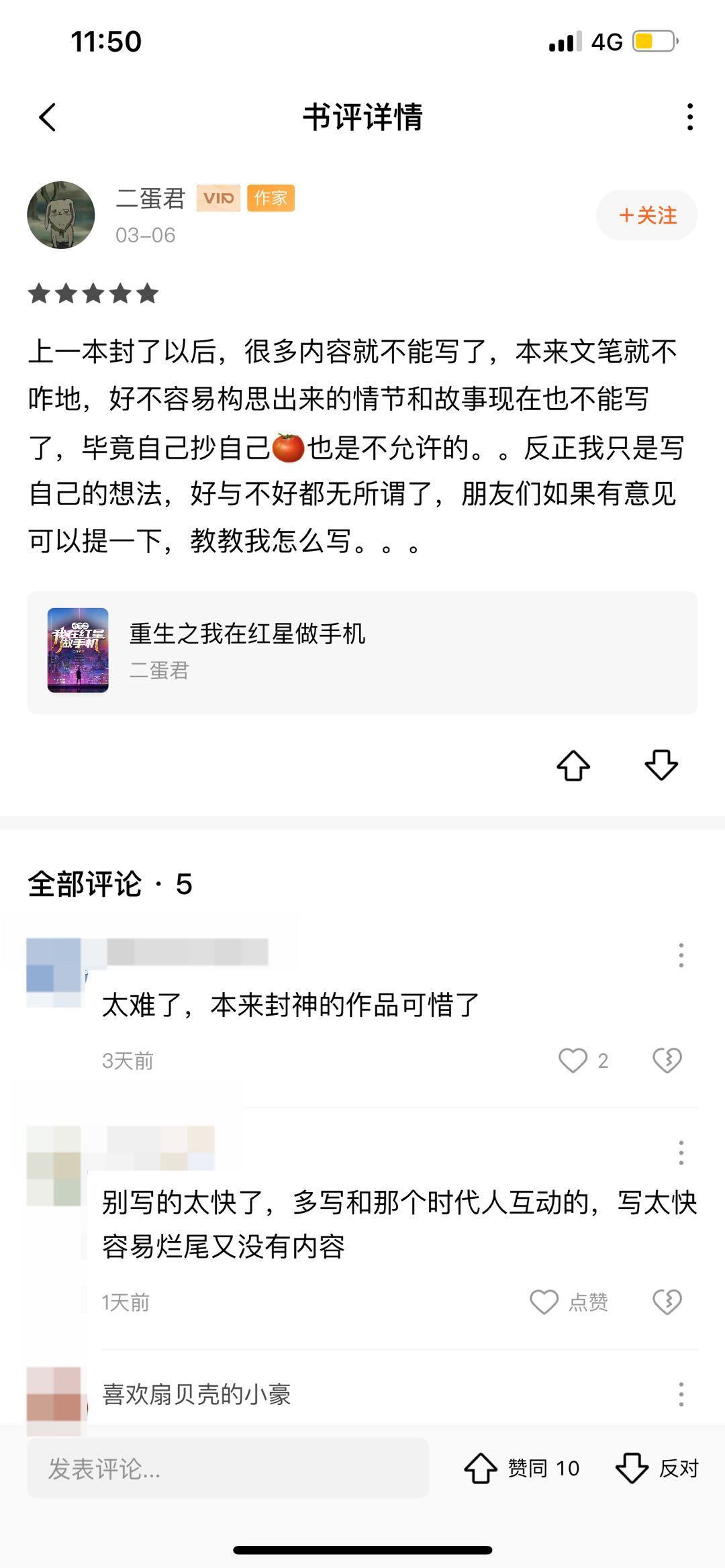Like the comment 太难了，本来封神的作品可惜了

(x=573, y=1061)
